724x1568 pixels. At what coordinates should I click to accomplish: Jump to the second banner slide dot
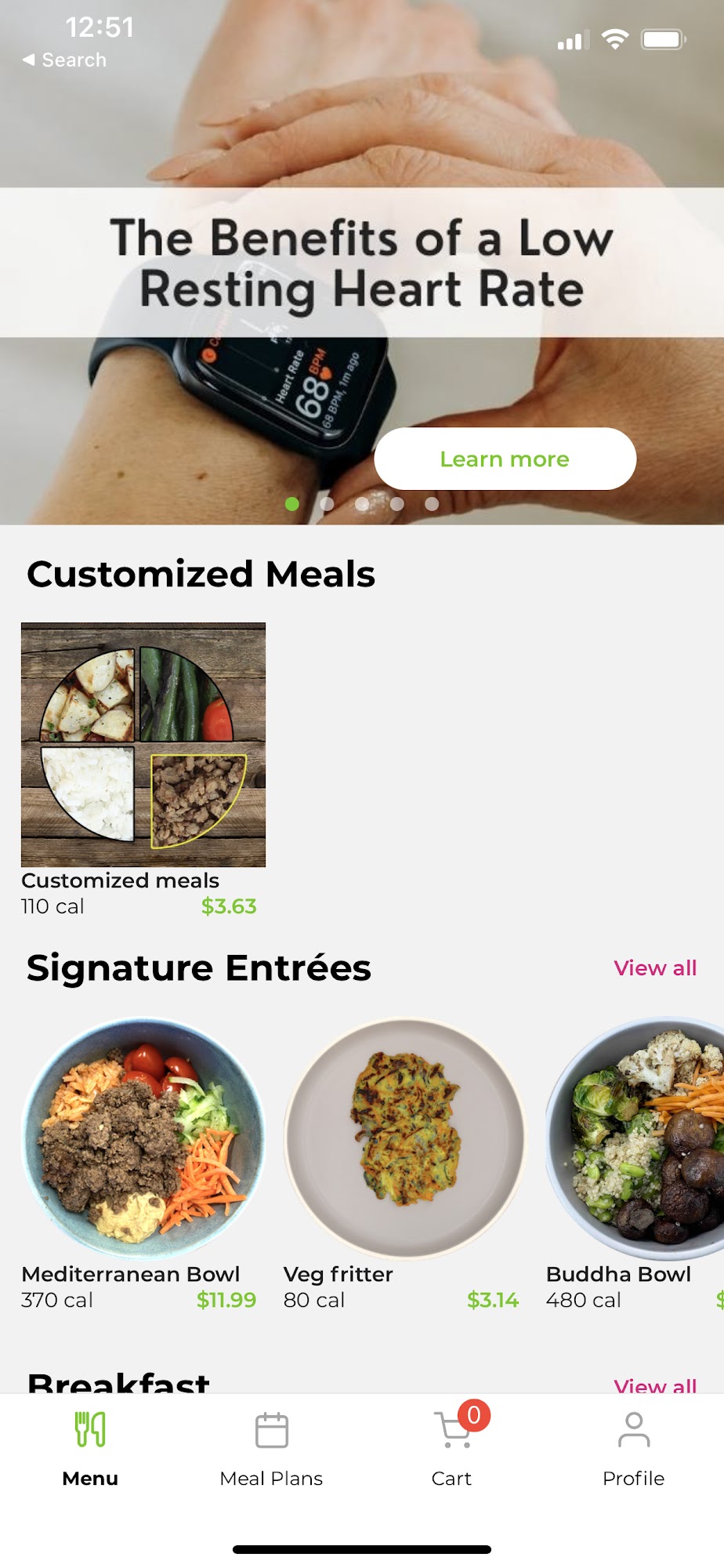click(x=327, y=504)
